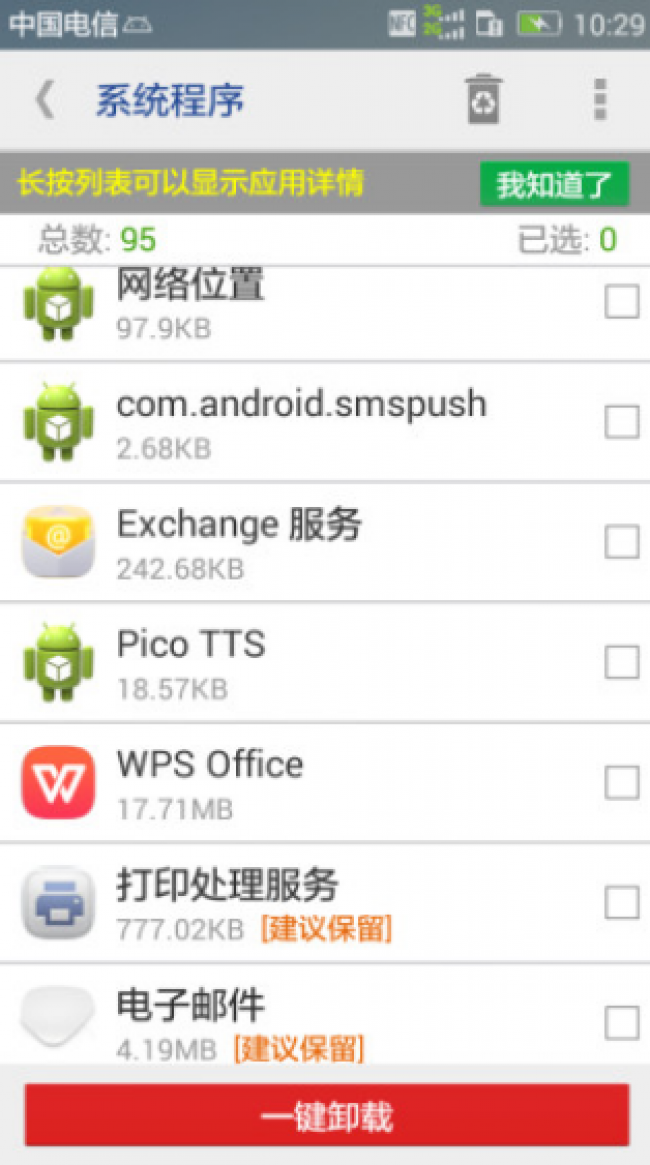Open the three-dot overflow menu
The image size is (650, 1165).
(600, 99)
